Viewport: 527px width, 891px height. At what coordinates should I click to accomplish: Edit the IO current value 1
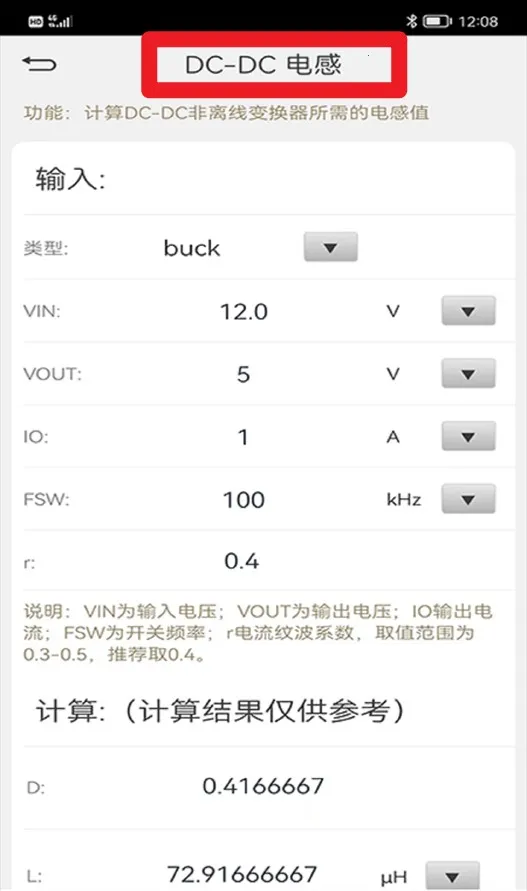point(243,437)
